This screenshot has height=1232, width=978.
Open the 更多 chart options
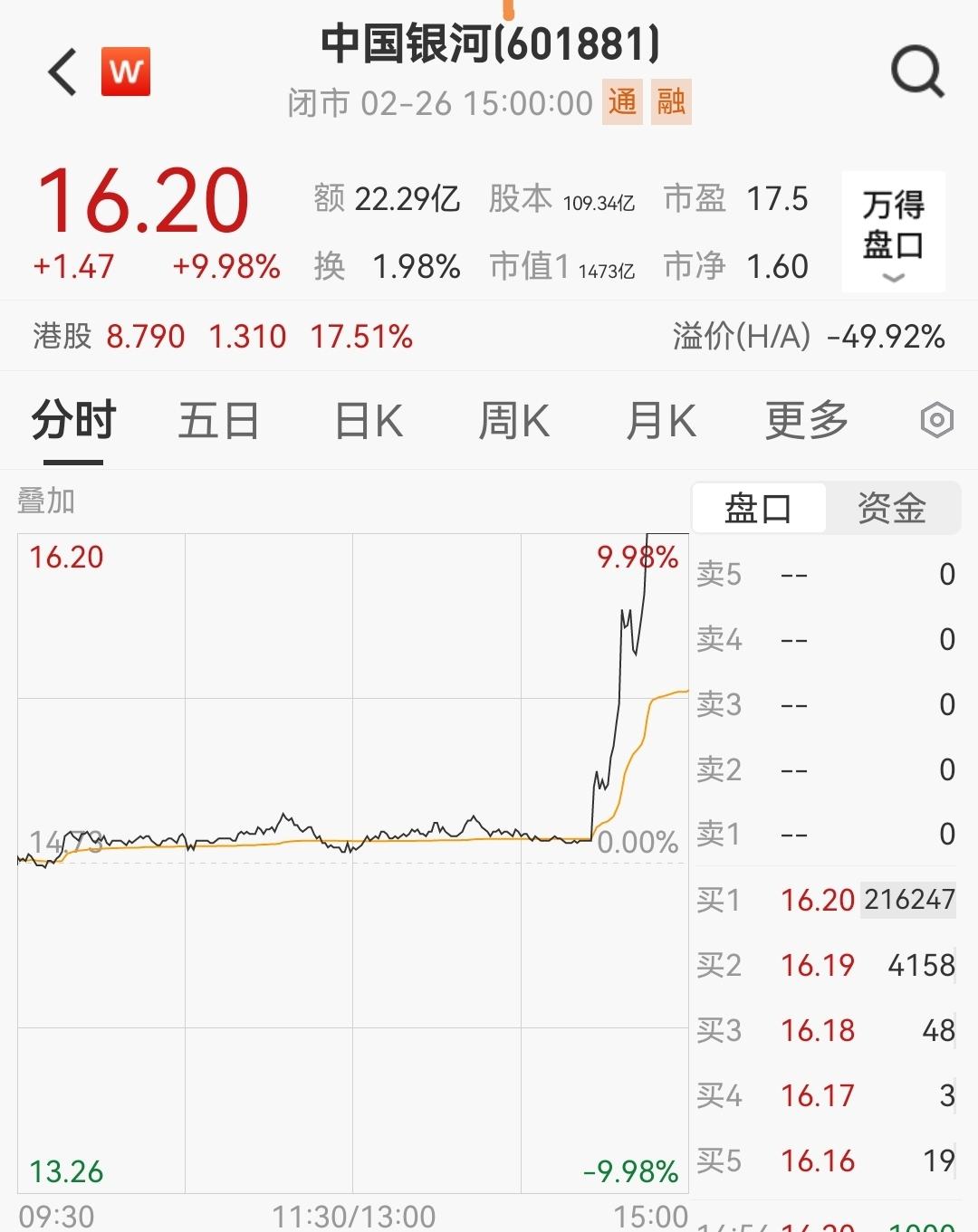point(806,421)
